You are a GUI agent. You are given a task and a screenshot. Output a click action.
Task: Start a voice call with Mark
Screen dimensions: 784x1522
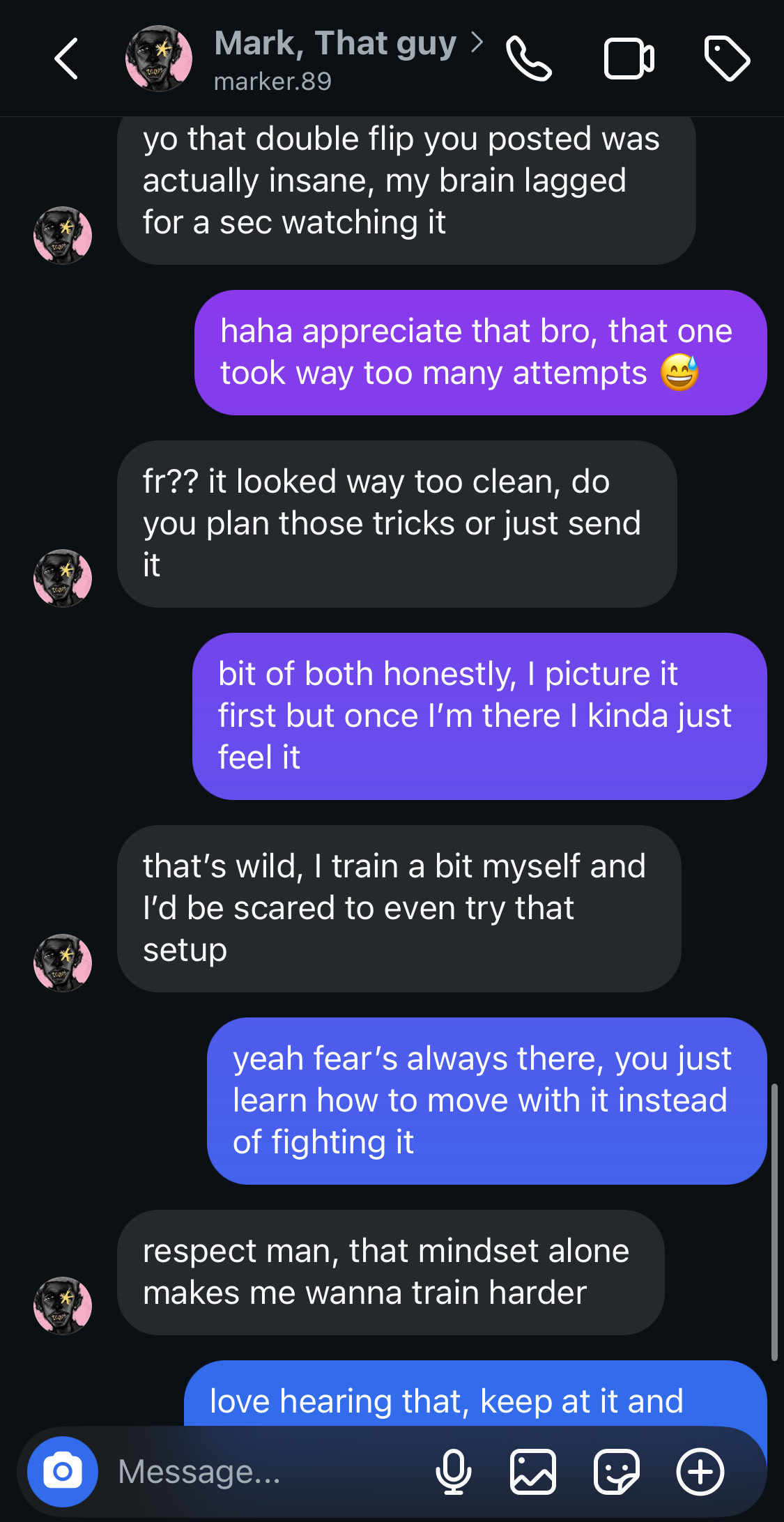click(531, 59)
